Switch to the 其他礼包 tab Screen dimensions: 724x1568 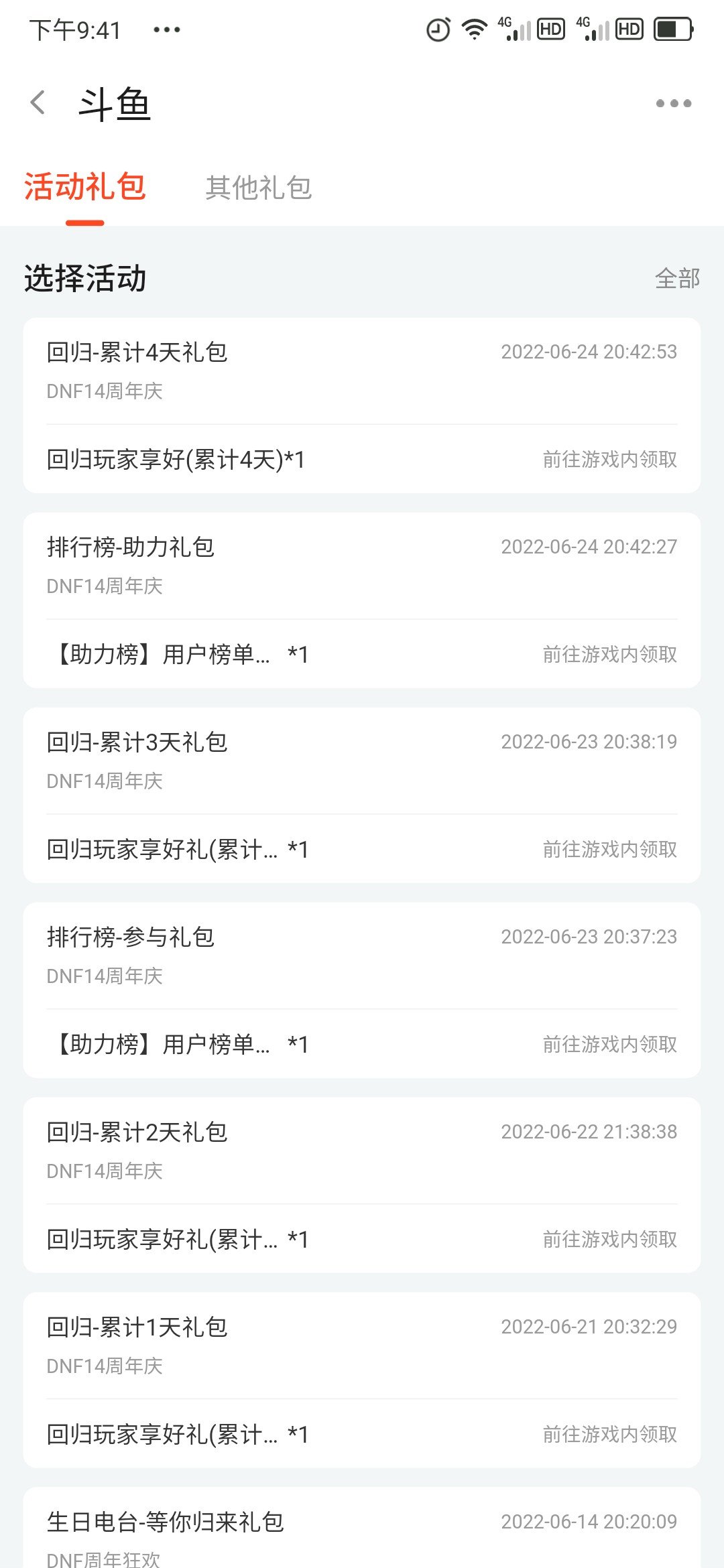261,190
